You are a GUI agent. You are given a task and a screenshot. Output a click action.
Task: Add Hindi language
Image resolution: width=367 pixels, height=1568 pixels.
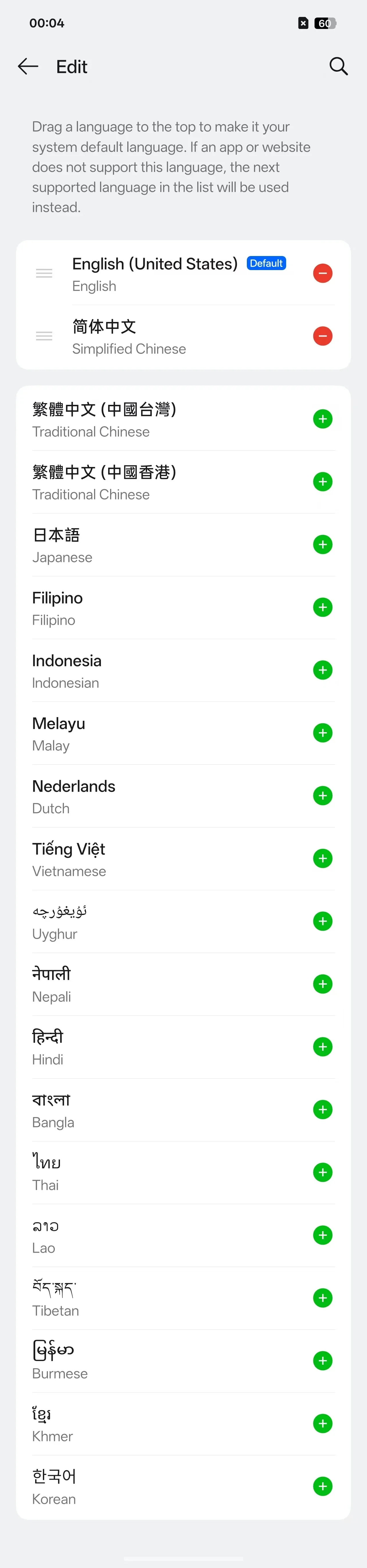click(x=323, y=1047)
